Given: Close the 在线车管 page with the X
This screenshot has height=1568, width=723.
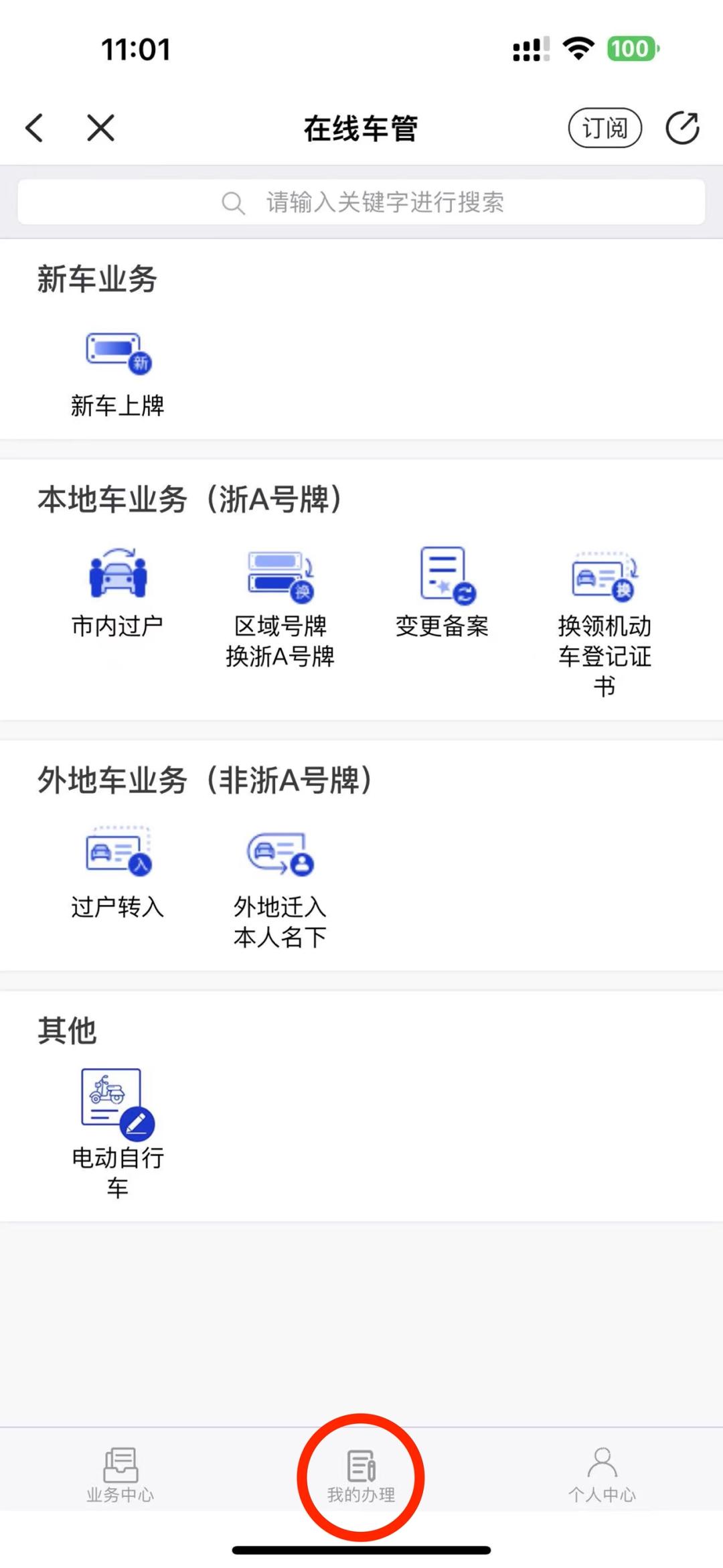Looking at the screenshot, I should [x=99, y=127].
